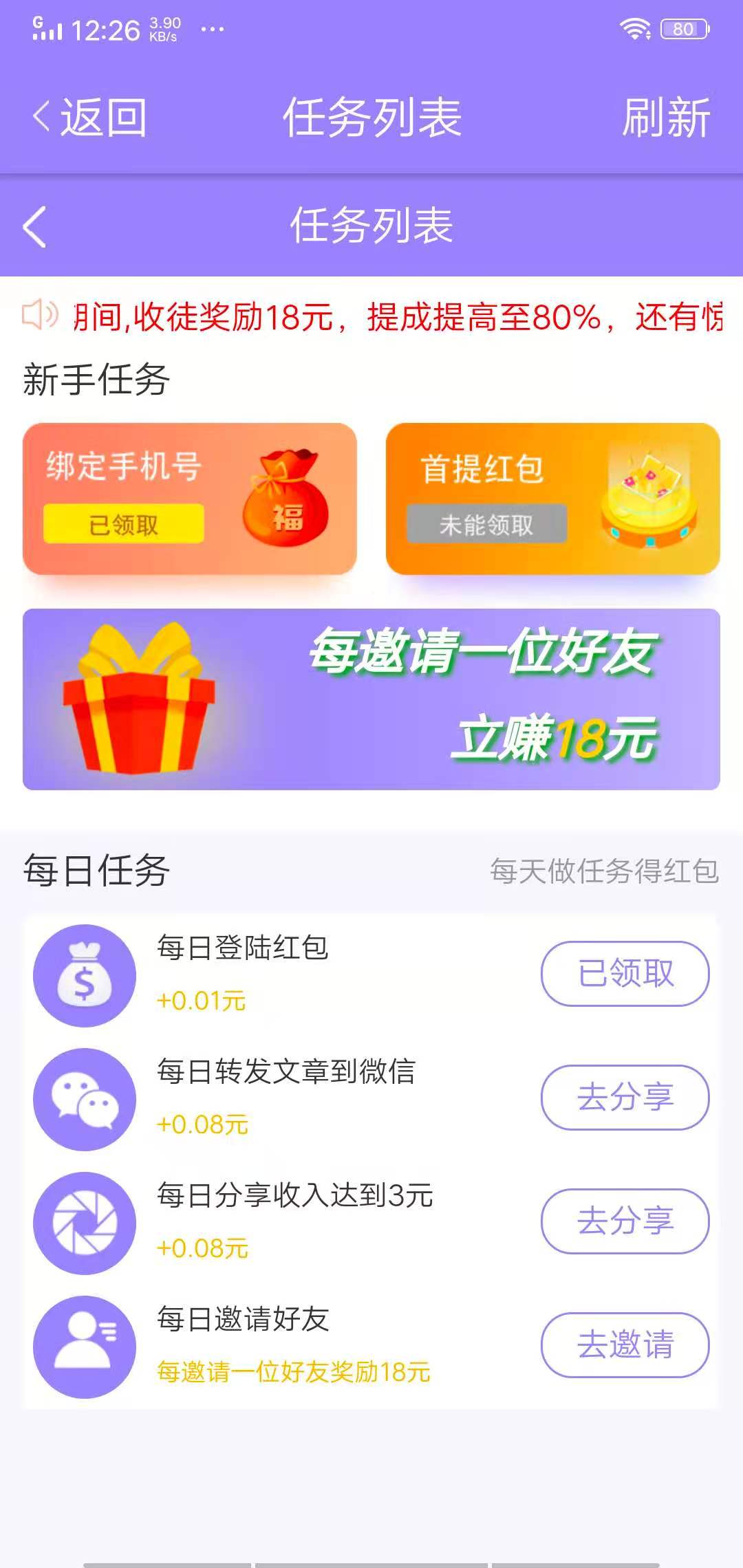Tap the 未能领取 badge on 首提红包 card
This screenshot has height=1568, width=743.
pos(488,526)
